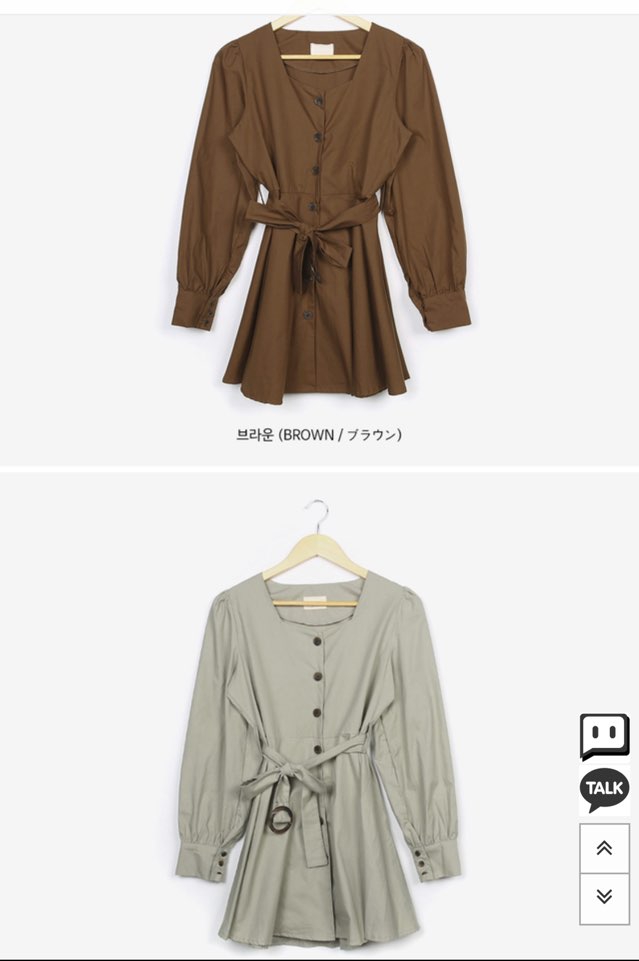The height and width of the screenshot is (961, 639).
Task: Start a KakaoTalk inquiry via TALK
Action: pos(604,789)
